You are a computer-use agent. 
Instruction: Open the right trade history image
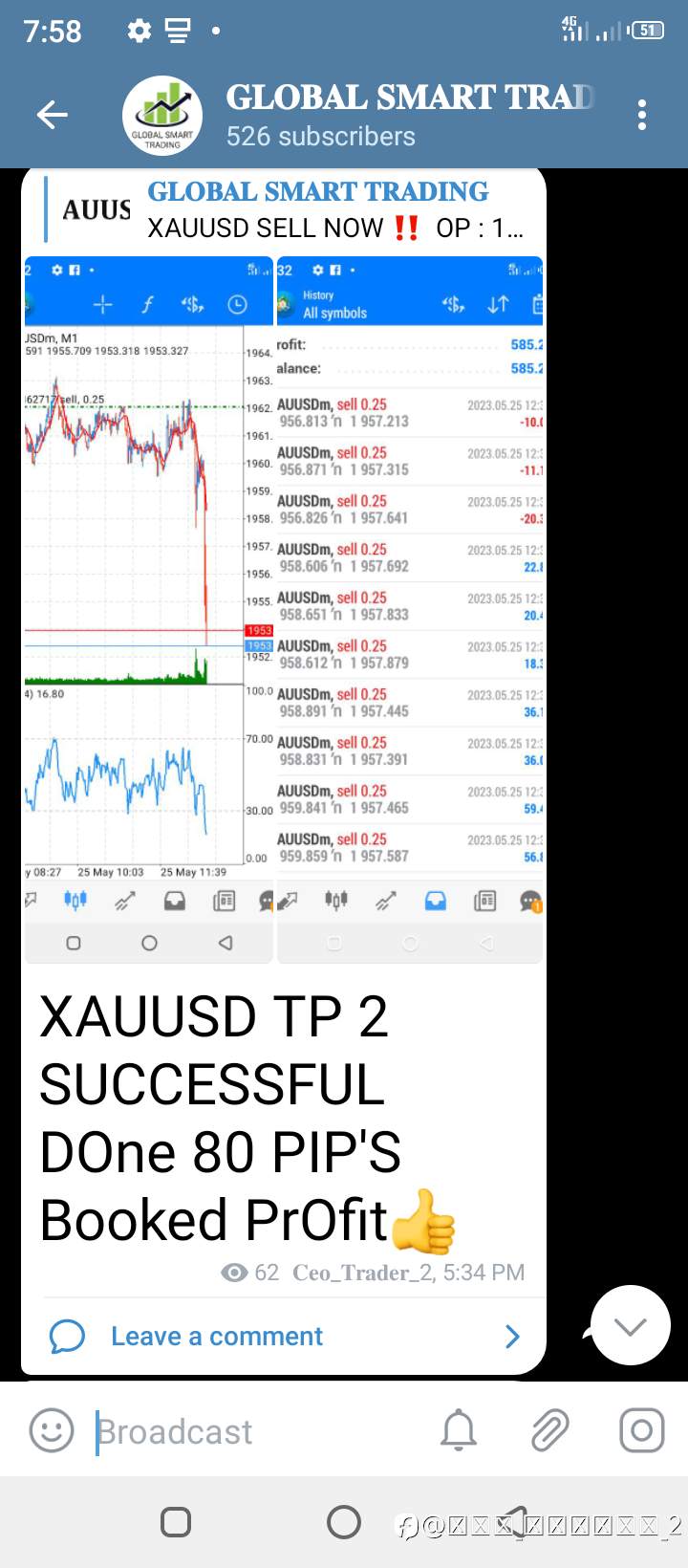tap(410, 609)
